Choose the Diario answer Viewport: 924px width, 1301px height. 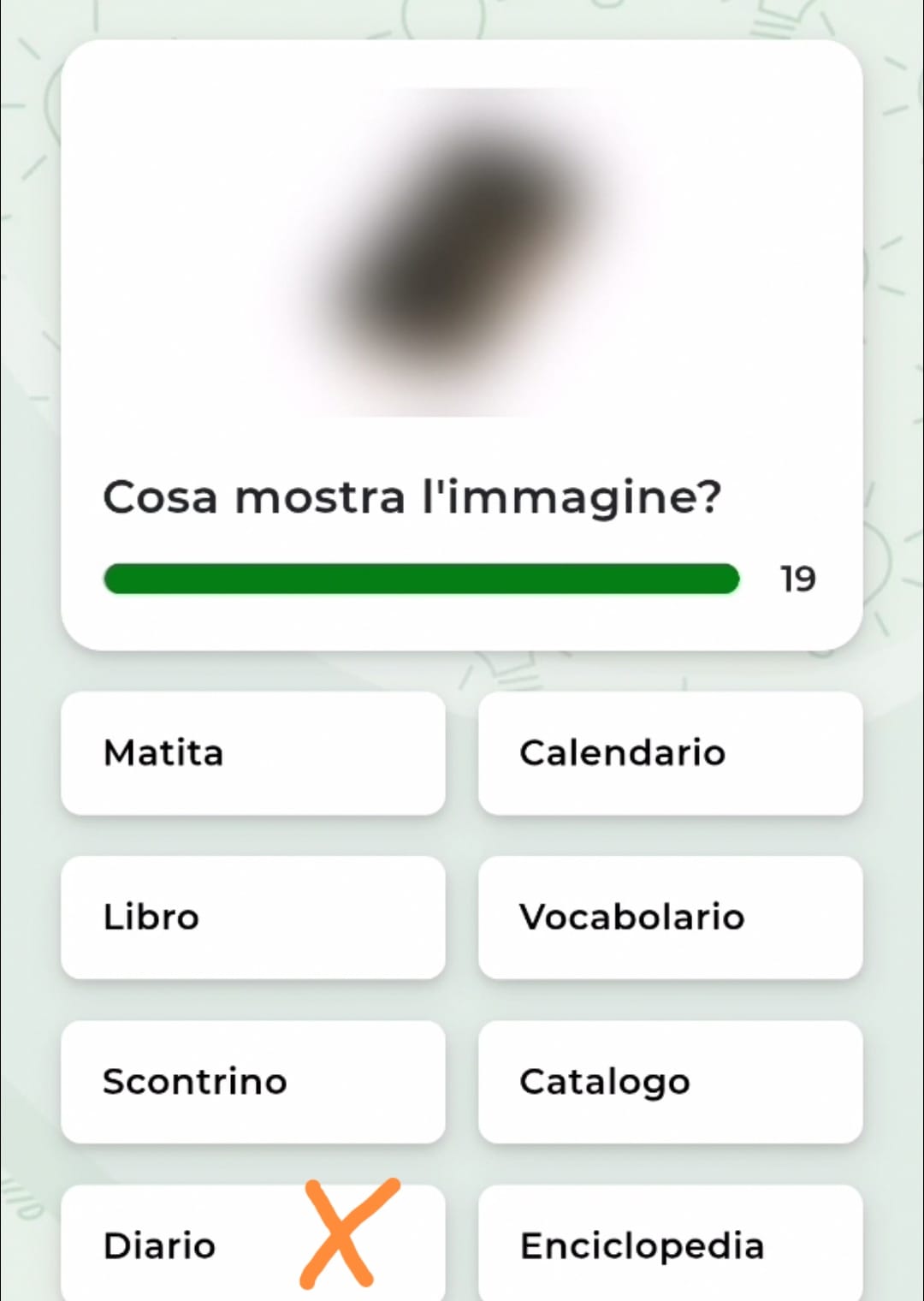(x=197, y=1245)
